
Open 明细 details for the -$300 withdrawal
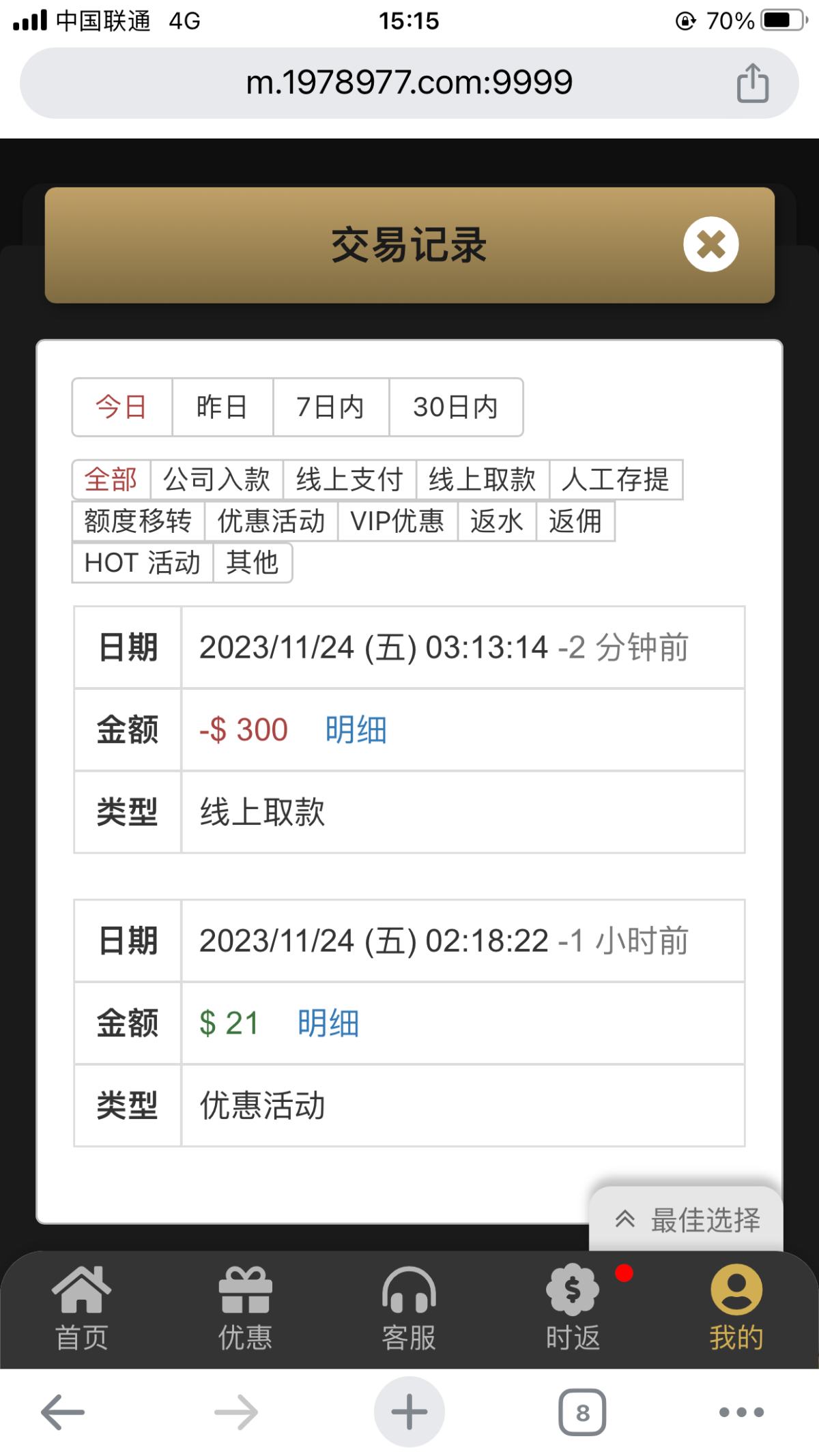click(356, 729)
